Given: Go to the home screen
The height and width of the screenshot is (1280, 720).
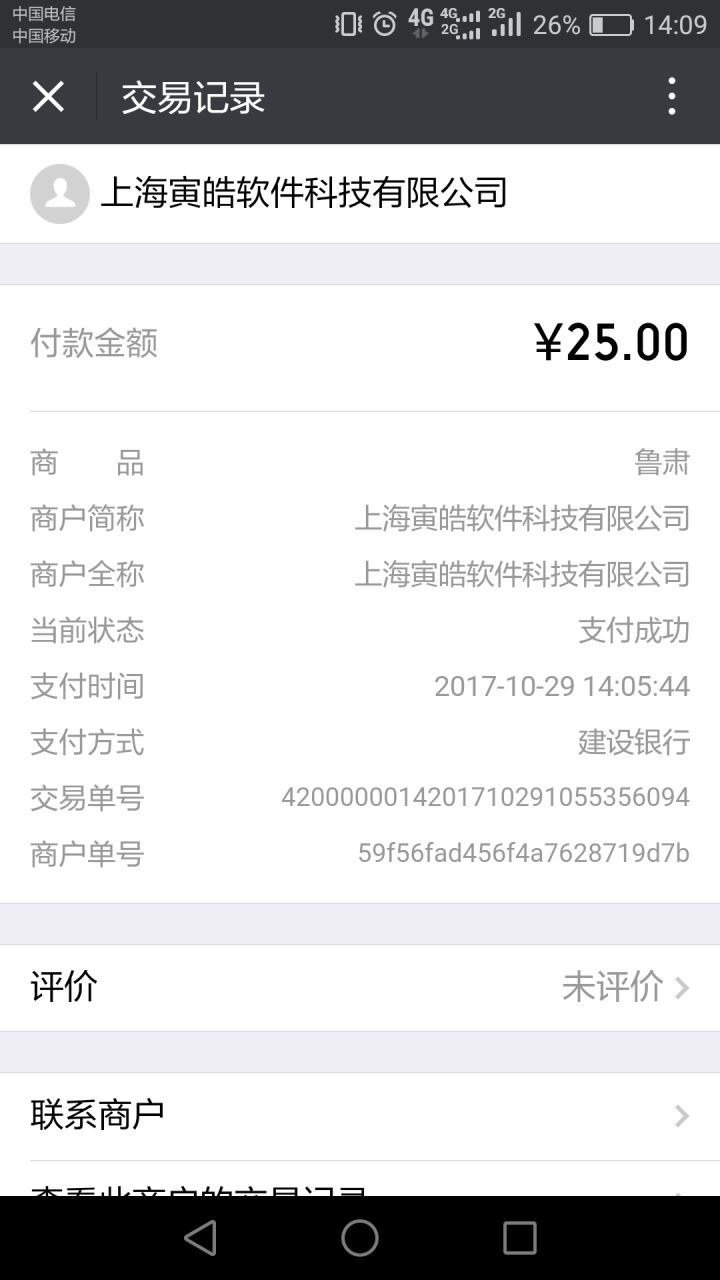Looking at the screenshot, I should coord(360,1238).
